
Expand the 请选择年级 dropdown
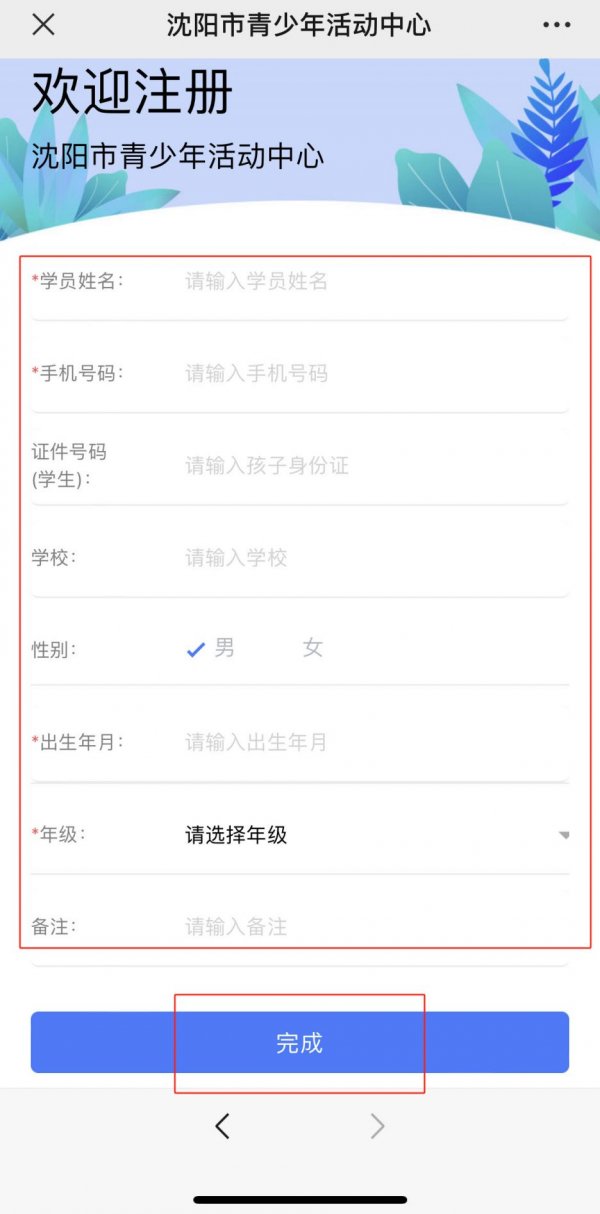click(376, 835)
